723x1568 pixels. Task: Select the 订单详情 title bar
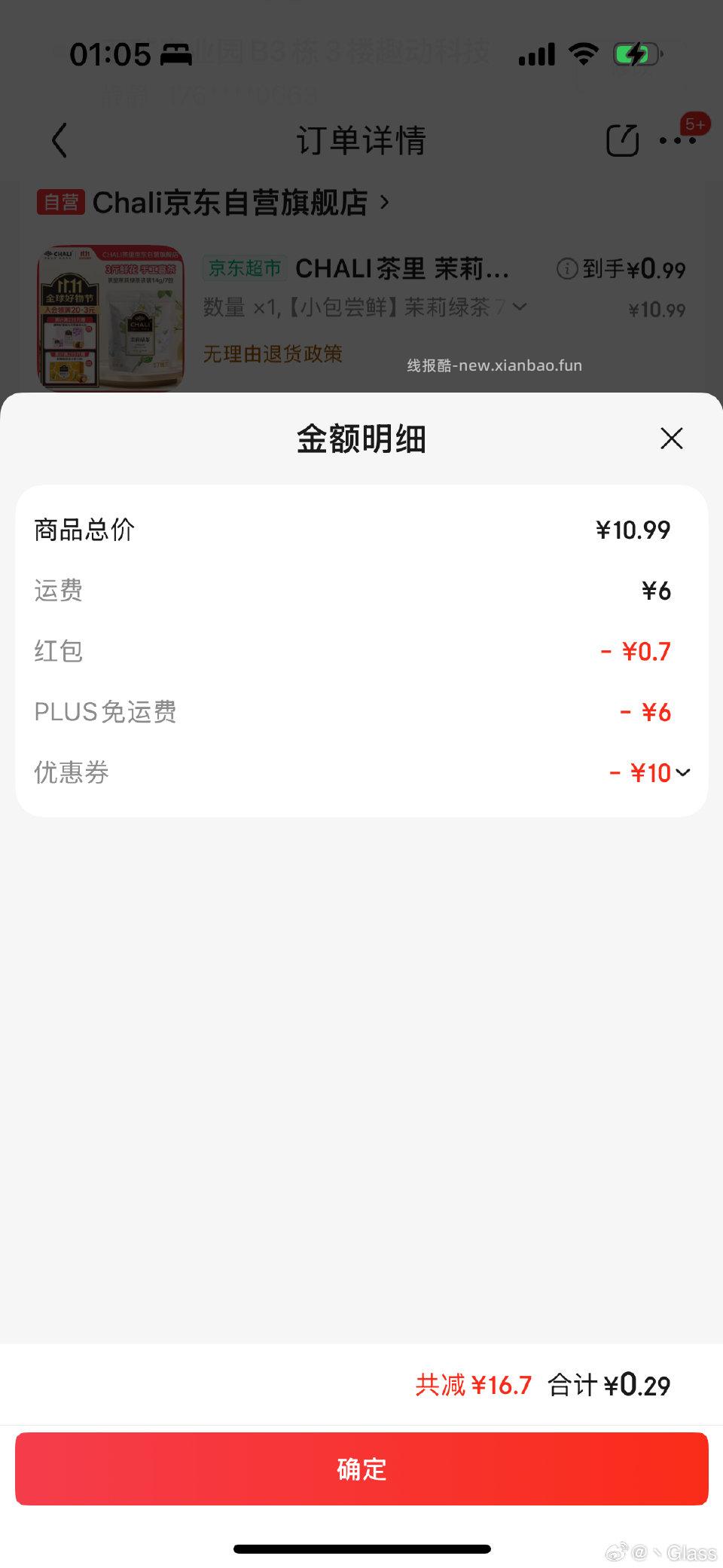pos(361,141)
